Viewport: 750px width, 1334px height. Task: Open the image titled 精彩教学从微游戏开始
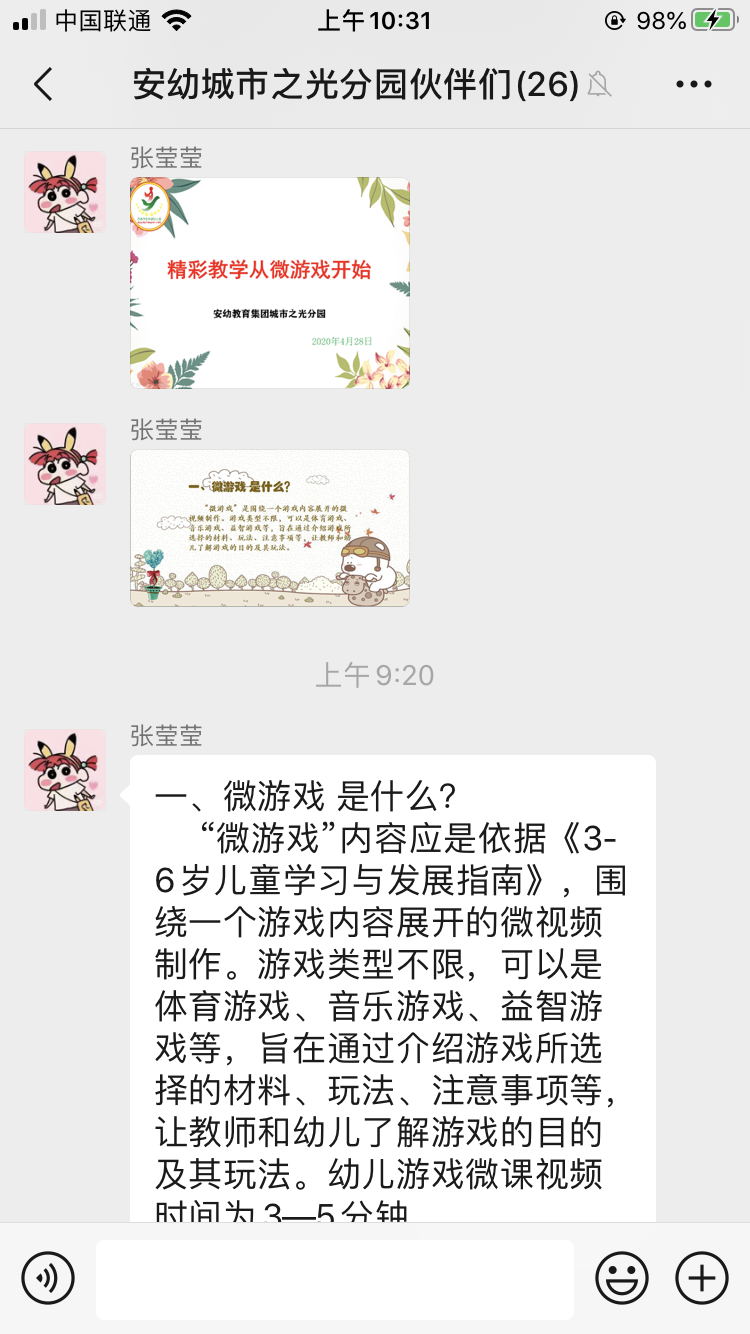[270, 283]
